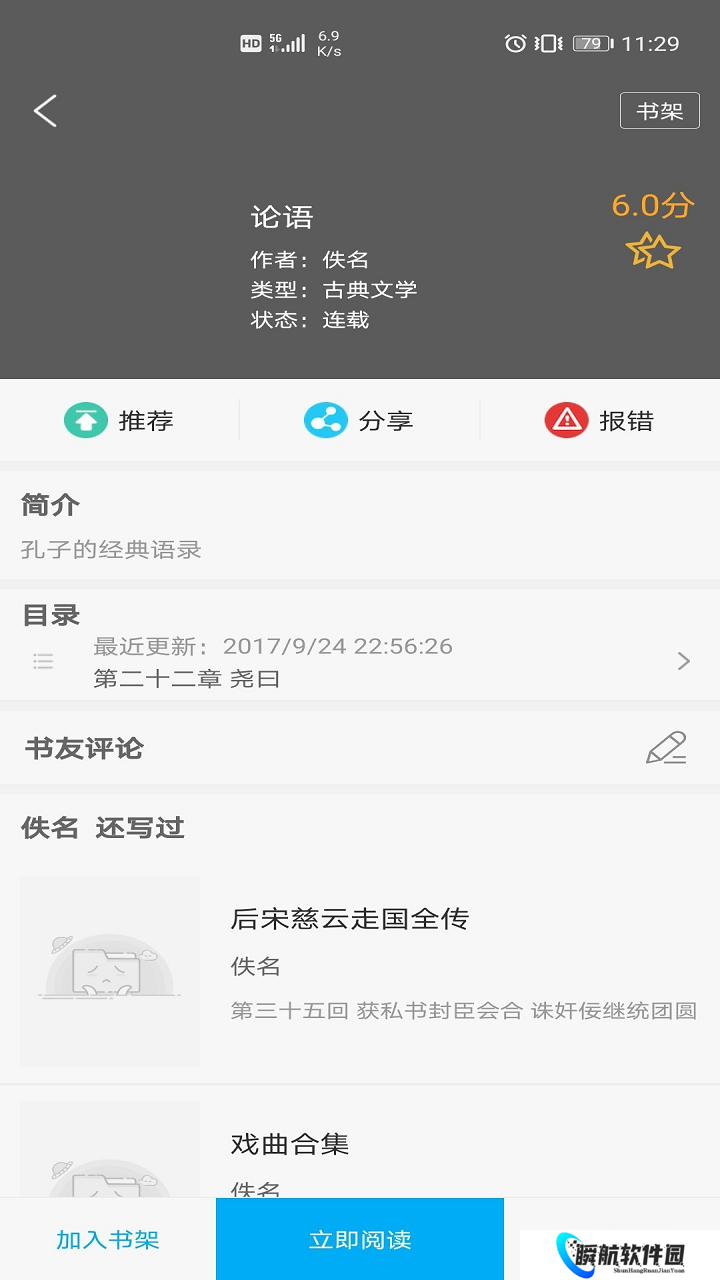Report an error with 报错
This screenshot has height=1280, width=720.
tap(599, 421)
